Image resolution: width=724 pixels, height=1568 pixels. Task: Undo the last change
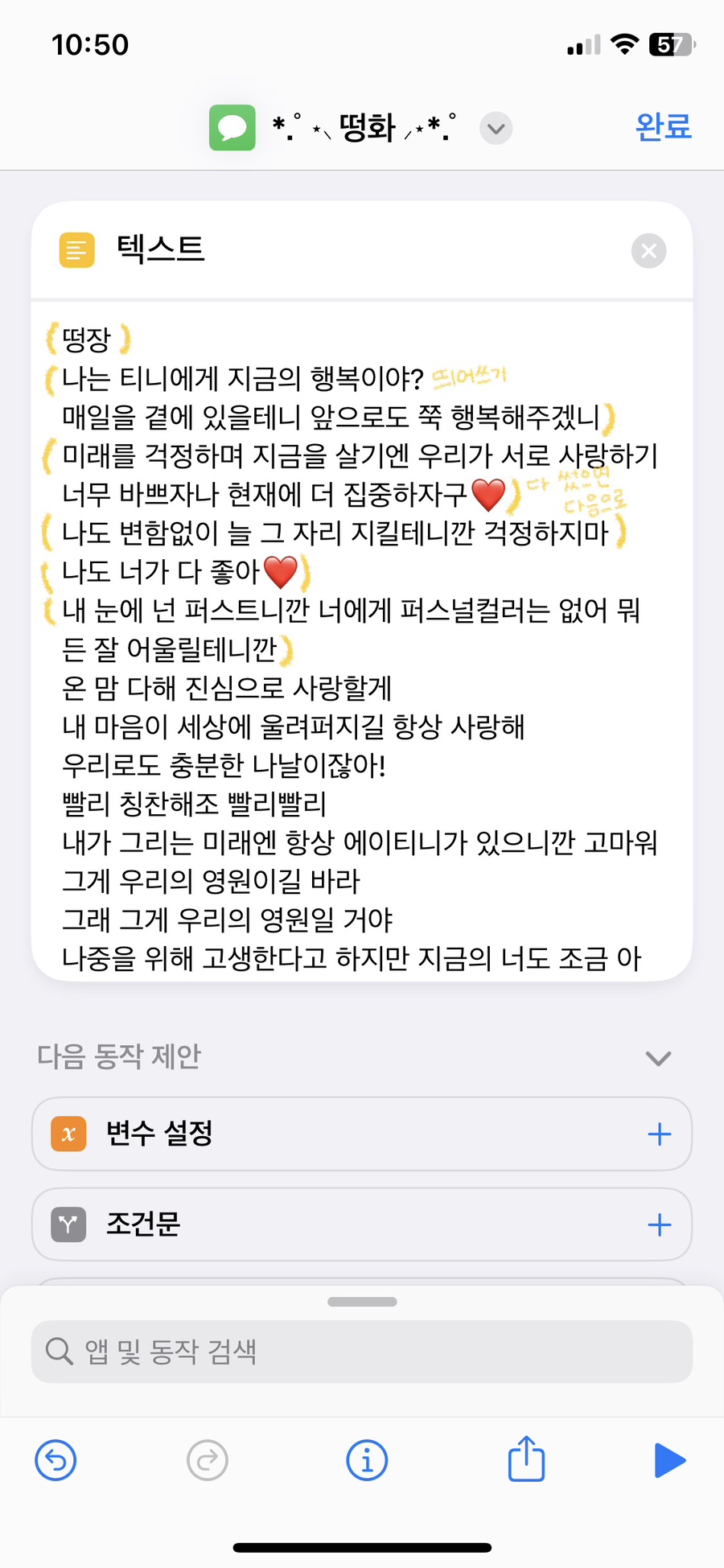(56, 1460)
